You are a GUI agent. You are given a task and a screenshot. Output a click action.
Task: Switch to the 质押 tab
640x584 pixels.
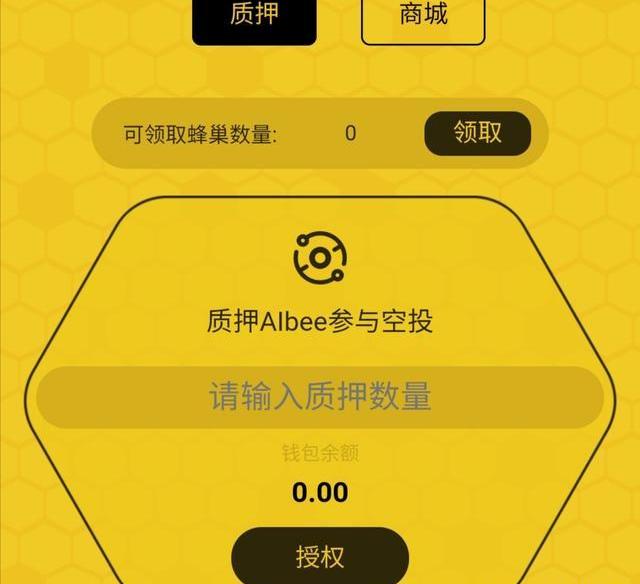(254, 17)
